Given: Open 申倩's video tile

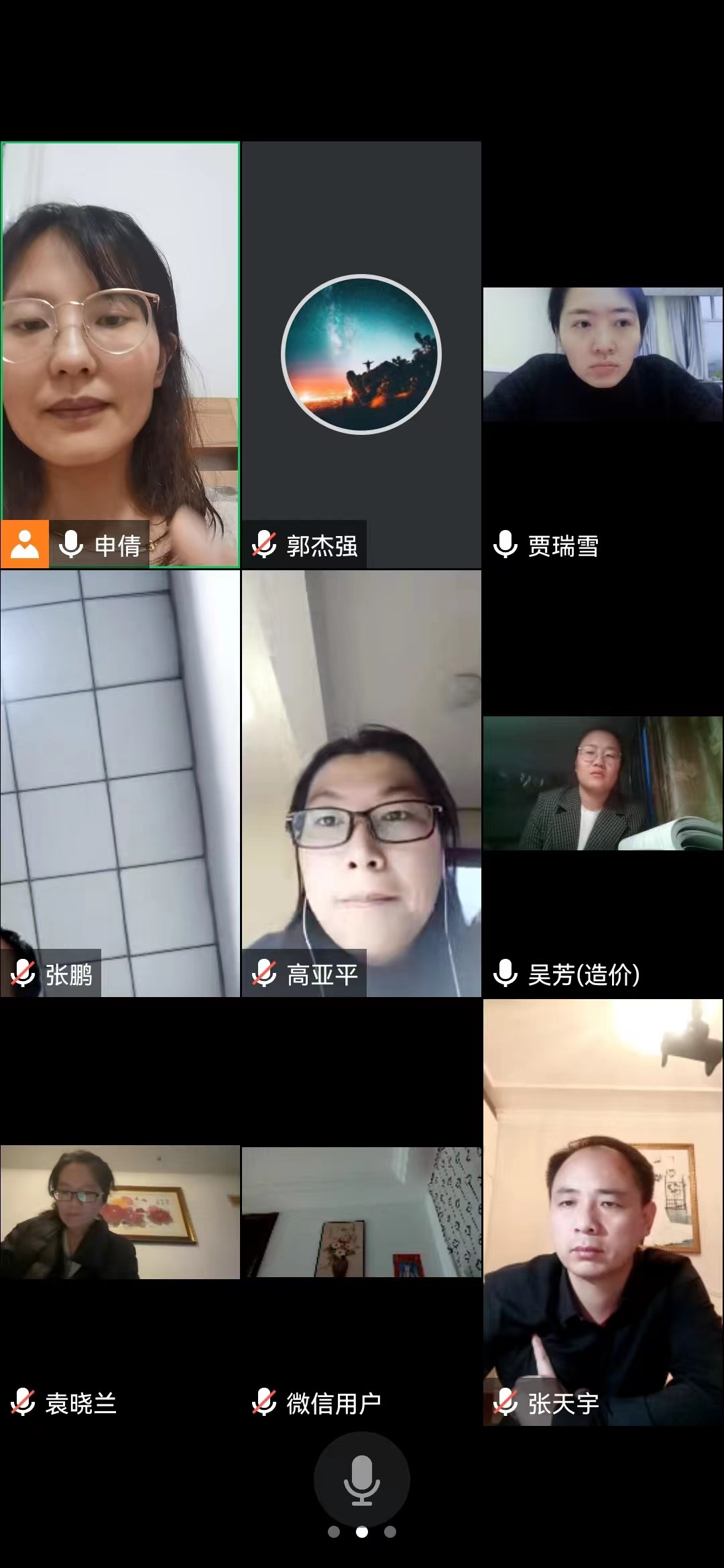Looking at the screenshot, I should point(120,354).
